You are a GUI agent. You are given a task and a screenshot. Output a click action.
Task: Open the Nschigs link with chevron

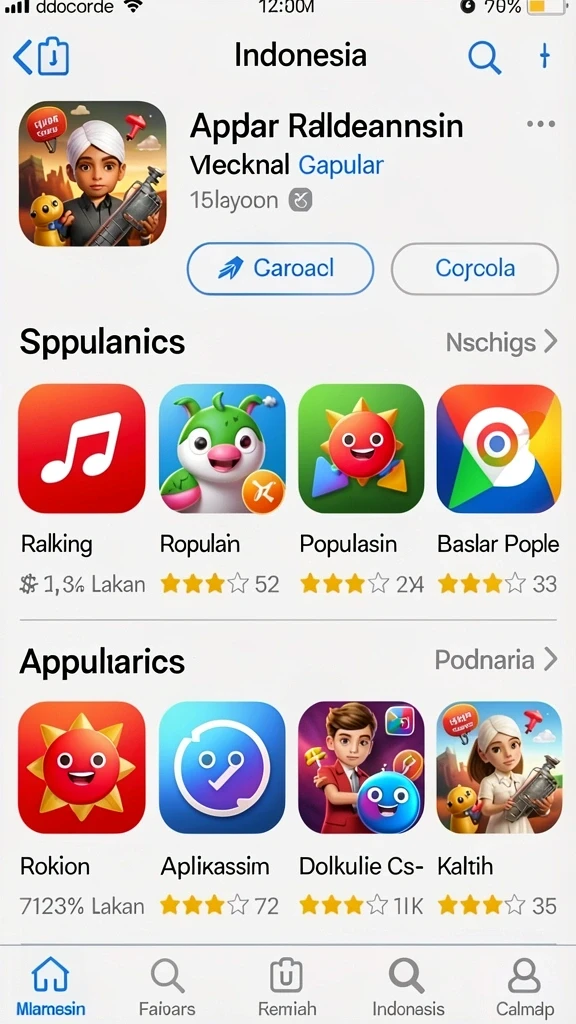point(502,342)
